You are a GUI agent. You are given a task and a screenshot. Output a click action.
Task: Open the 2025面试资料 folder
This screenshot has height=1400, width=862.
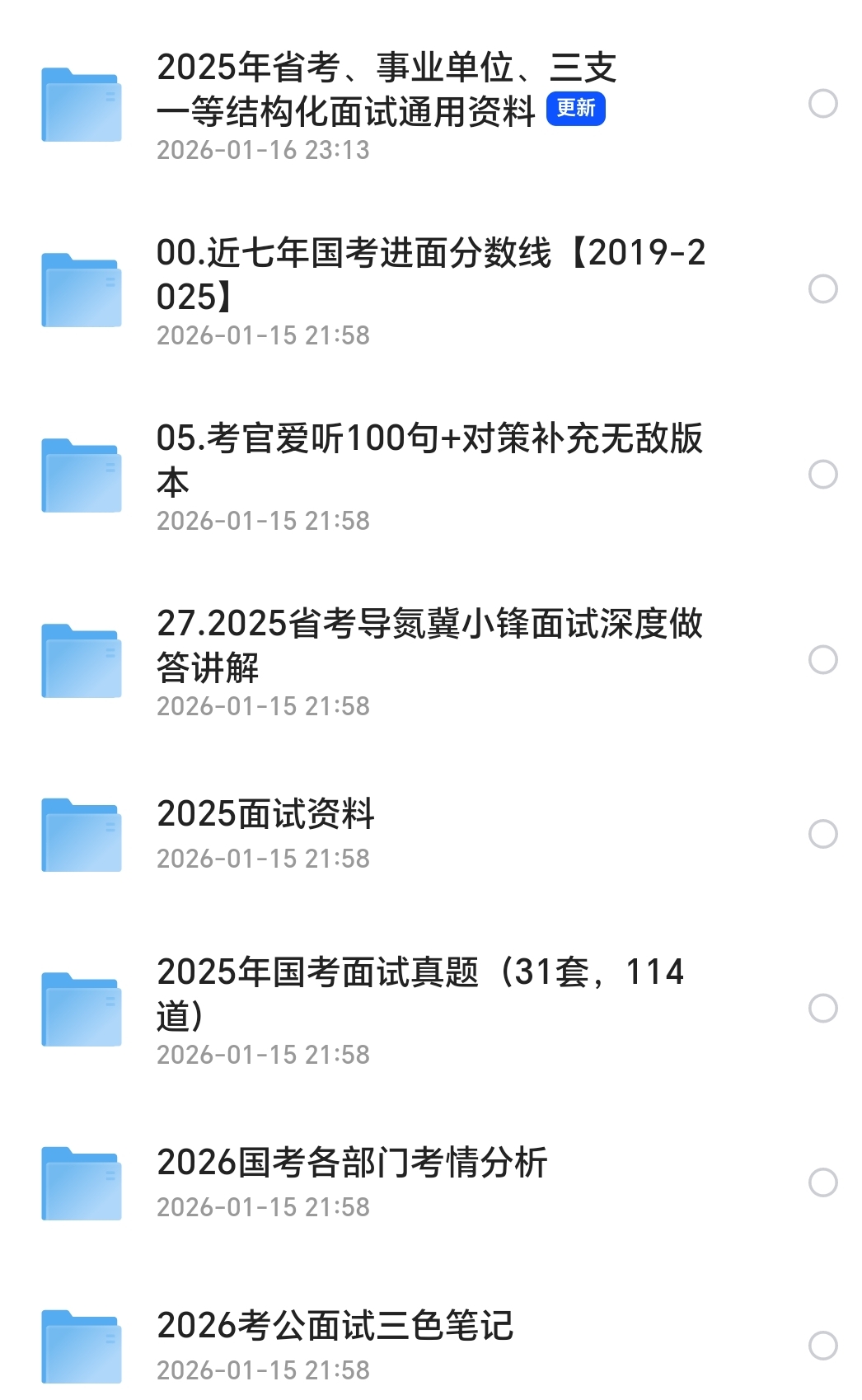[x=265, y=814]
